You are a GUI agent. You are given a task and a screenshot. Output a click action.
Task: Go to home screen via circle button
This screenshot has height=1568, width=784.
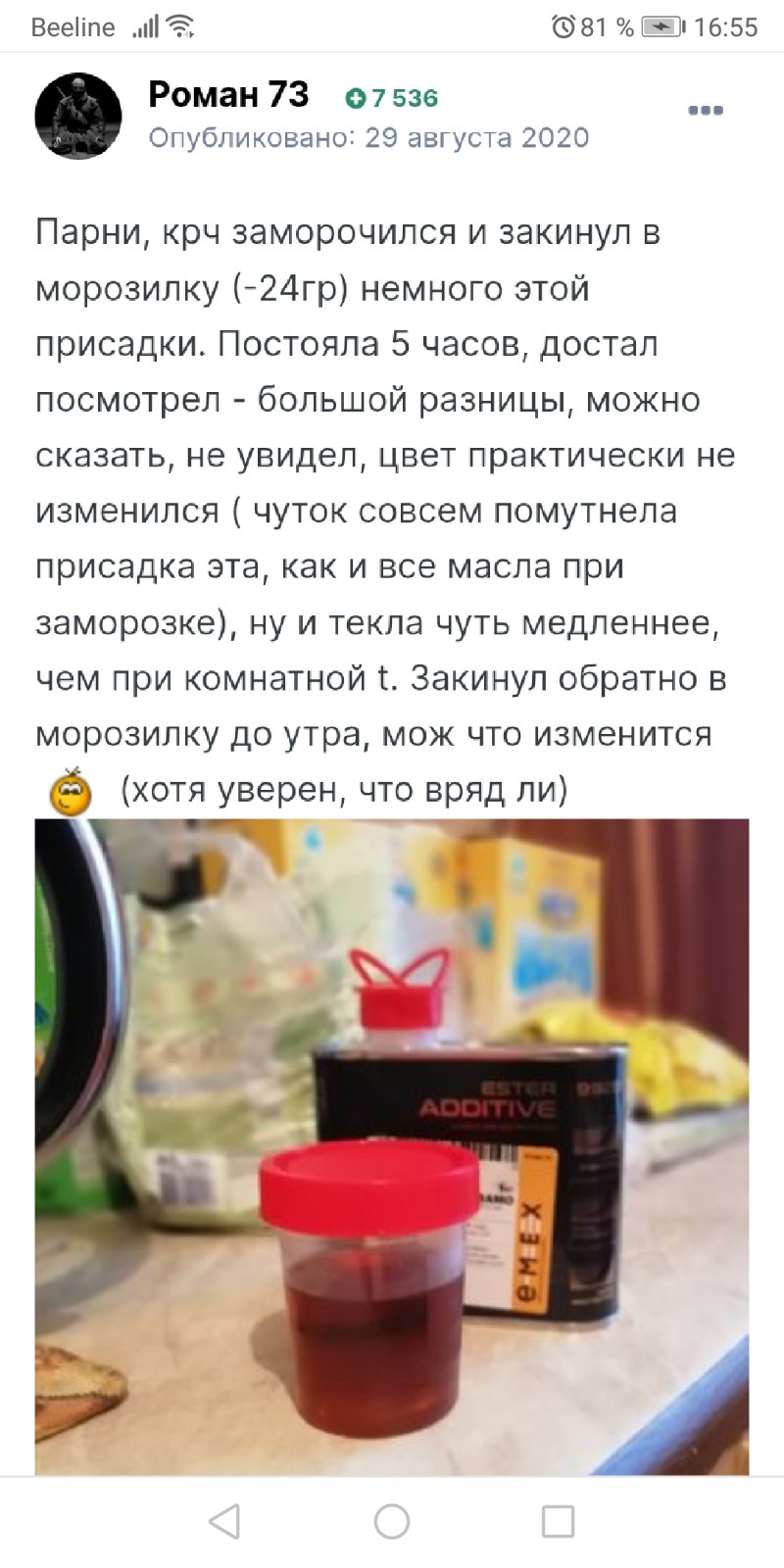392,1522
